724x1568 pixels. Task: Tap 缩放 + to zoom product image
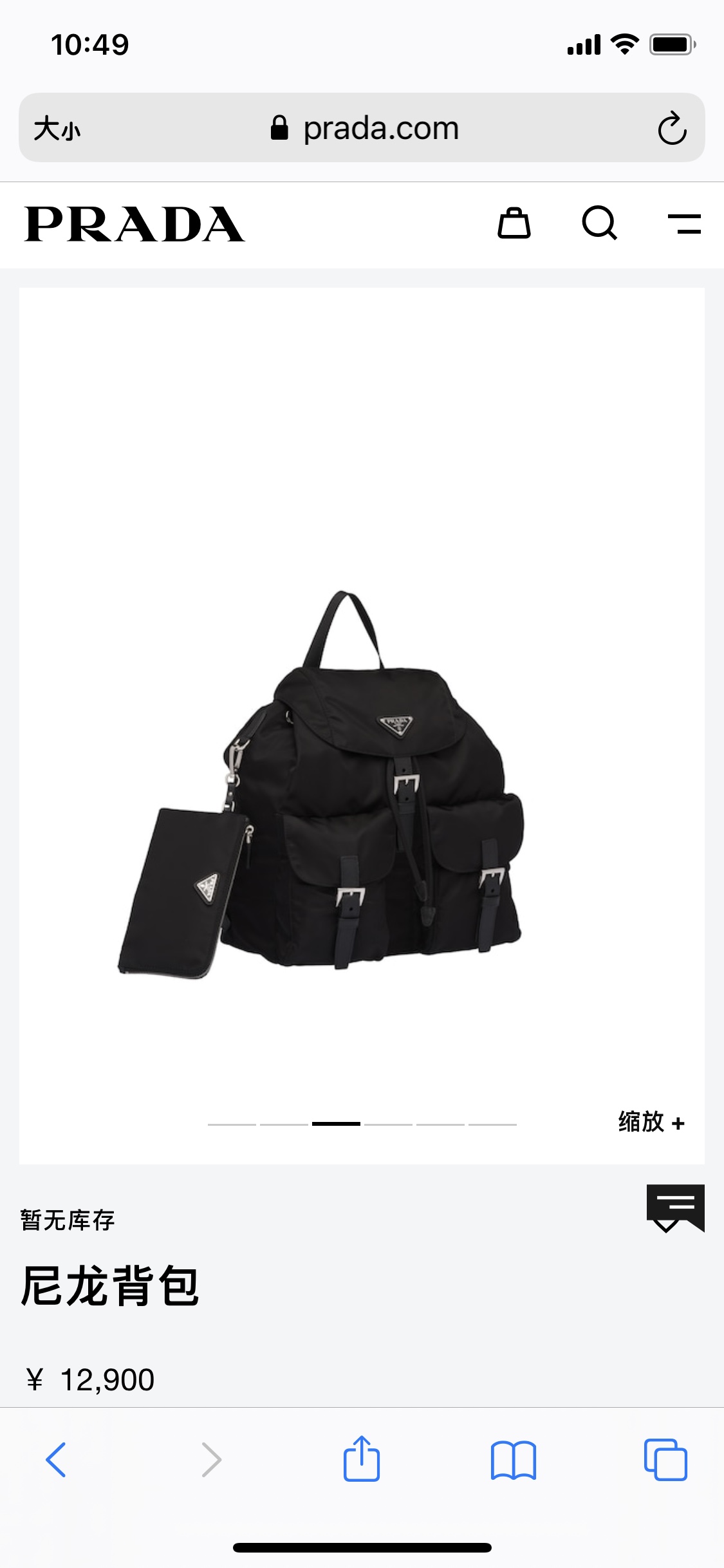pyautogui.click(x=651, y=1122)
